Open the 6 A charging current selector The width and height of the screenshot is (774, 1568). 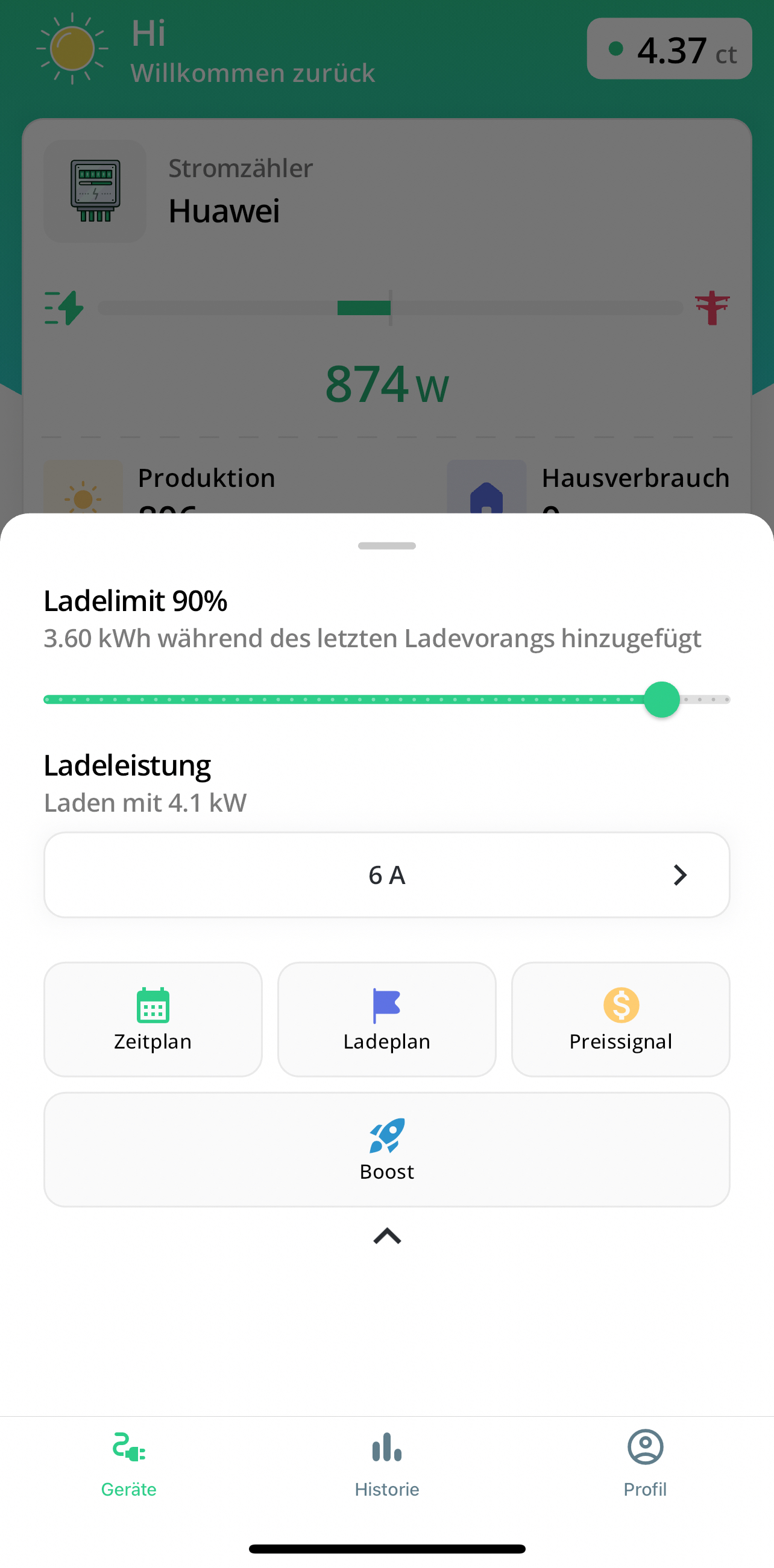[386, 875]
